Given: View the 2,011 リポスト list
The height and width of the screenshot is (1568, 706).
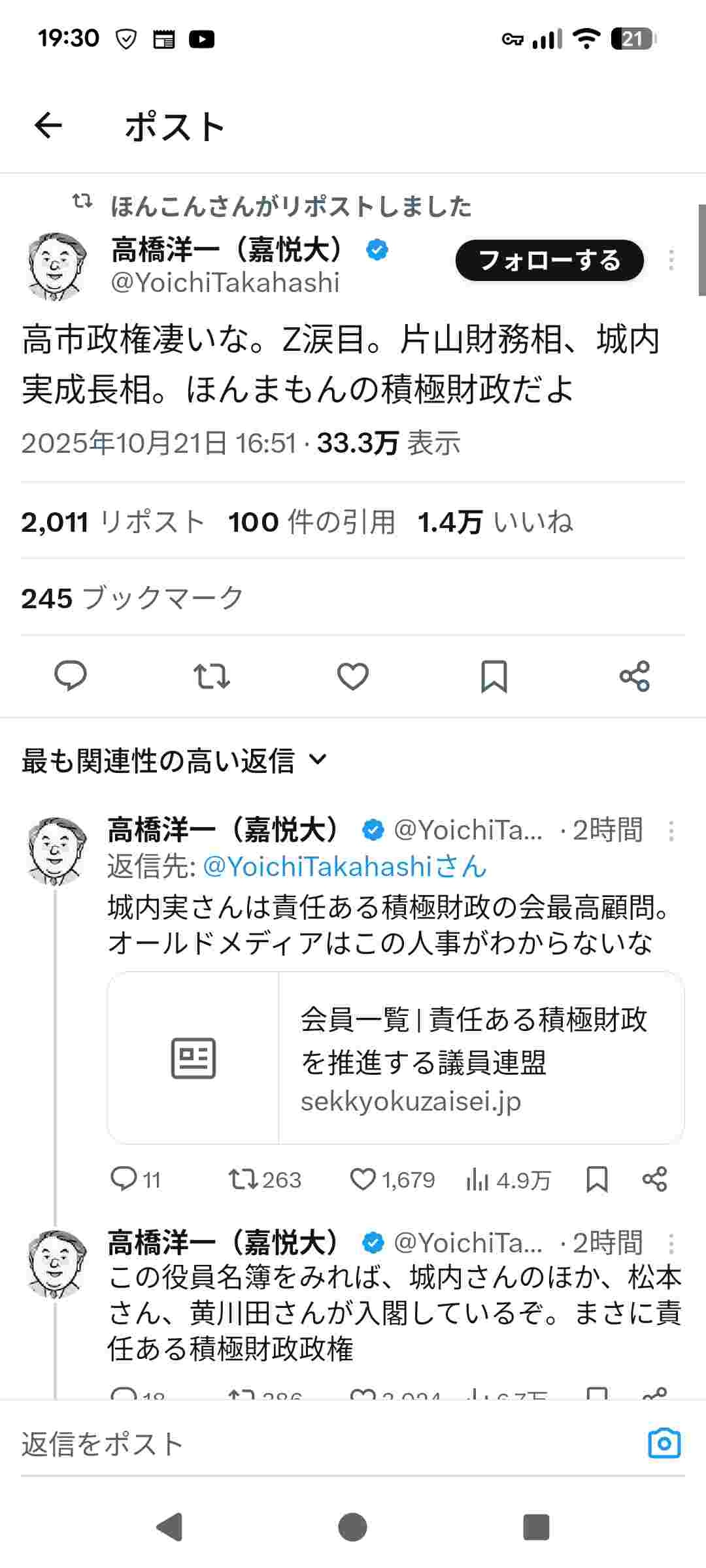Looking at the screenshot, I should click(113, 522).
